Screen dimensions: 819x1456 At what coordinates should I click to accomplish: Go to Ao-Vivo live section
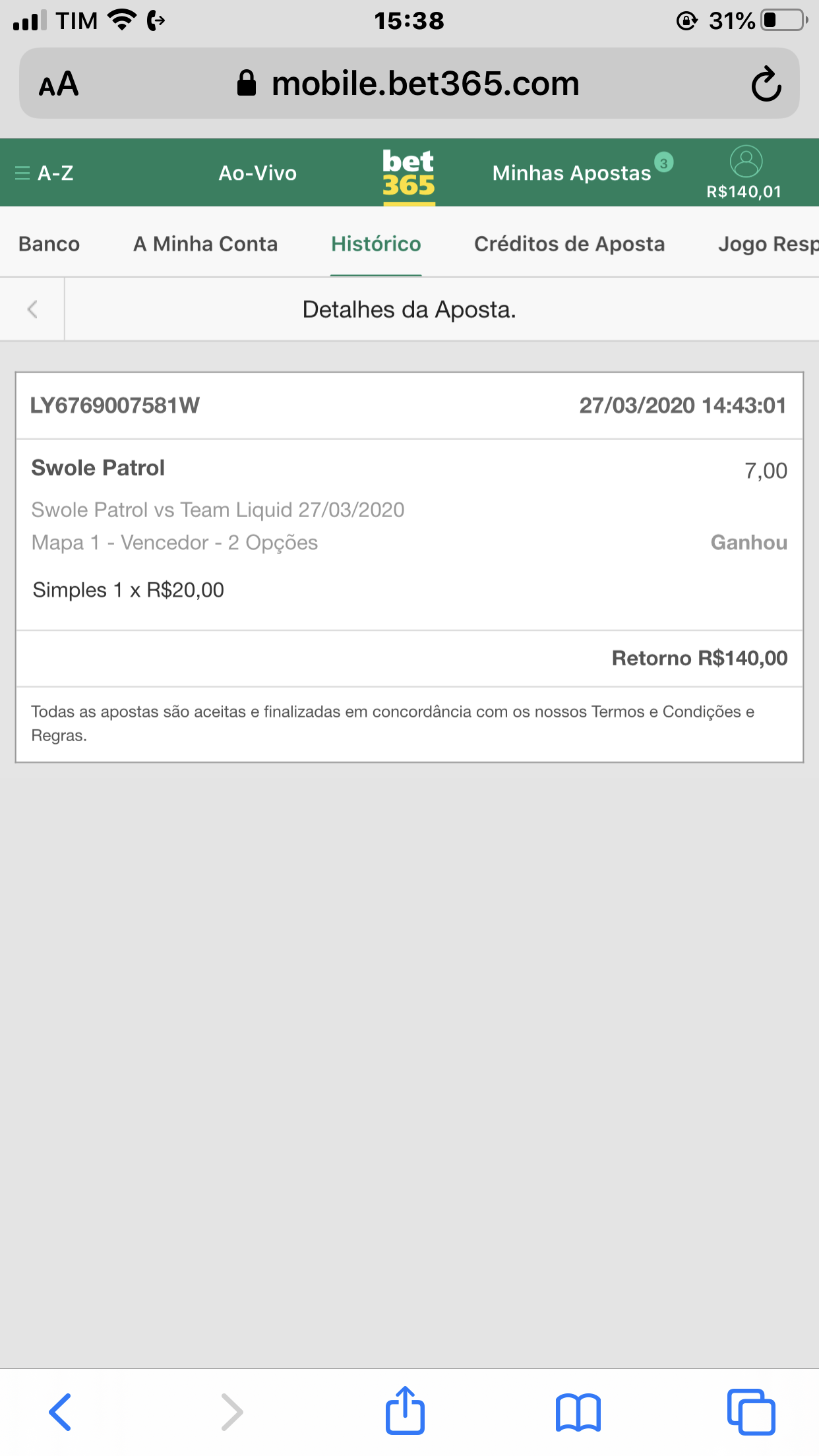click(258, 173)
